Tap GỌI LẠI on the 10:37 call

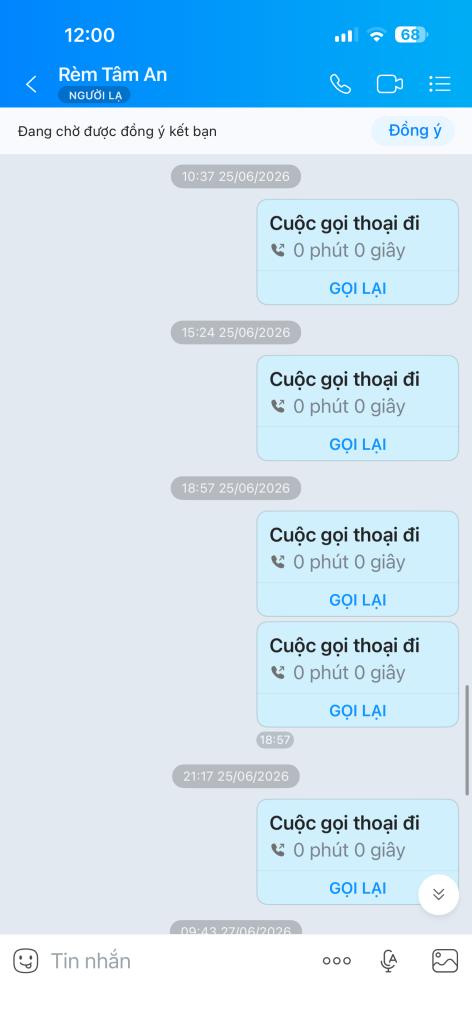357,288
